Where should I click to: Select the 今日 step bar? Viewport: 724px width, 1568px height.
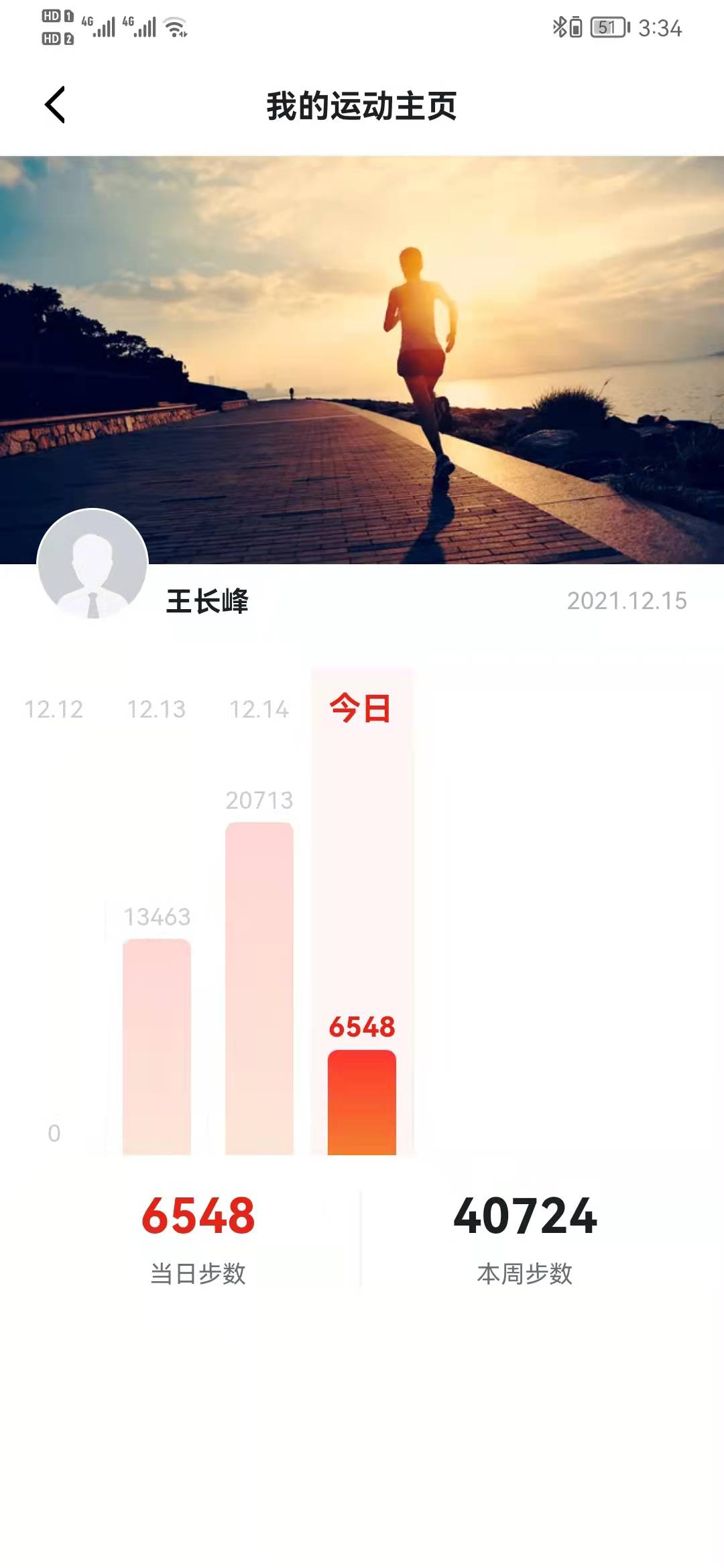tap(362, 1102)
